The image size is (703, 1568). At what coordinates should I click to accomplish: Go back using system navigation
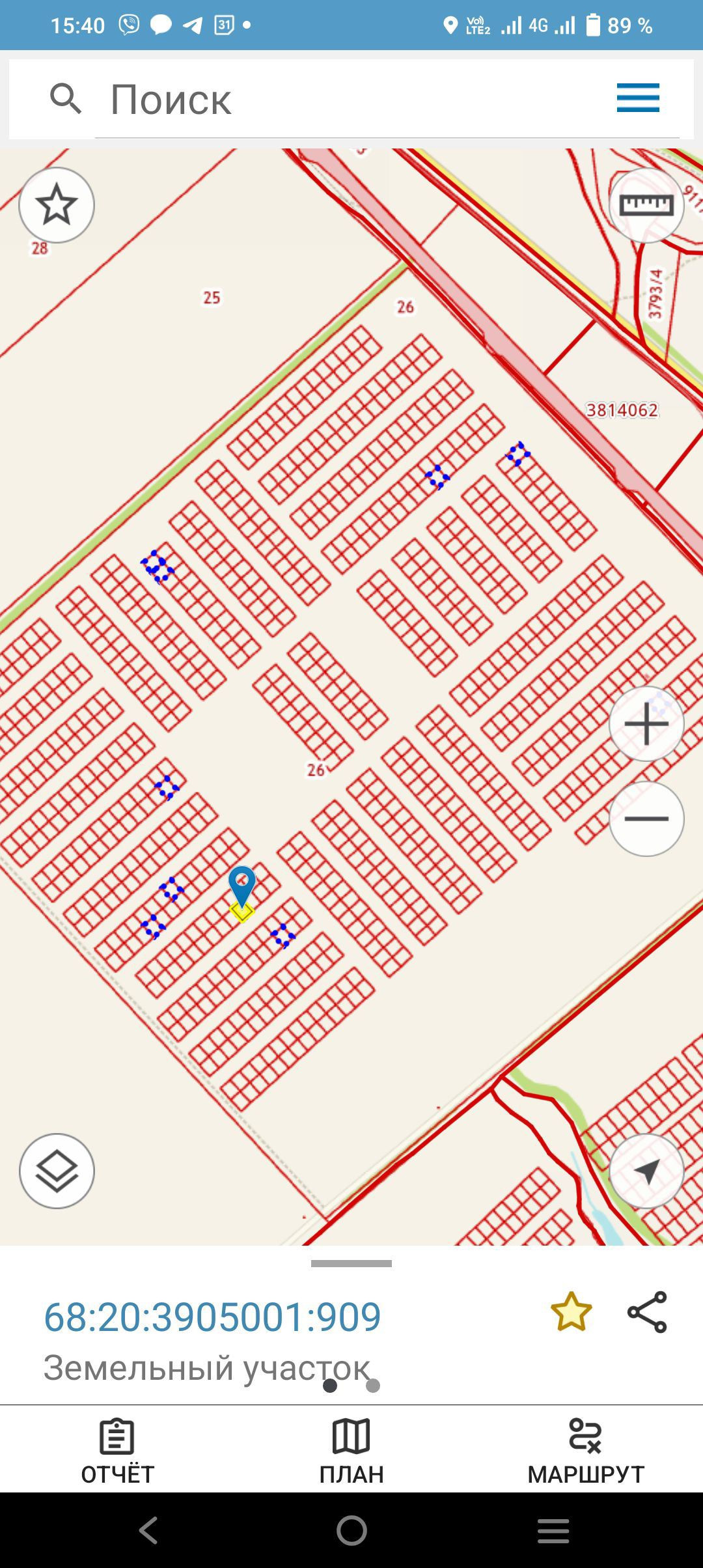click(x=148, y=1530)
